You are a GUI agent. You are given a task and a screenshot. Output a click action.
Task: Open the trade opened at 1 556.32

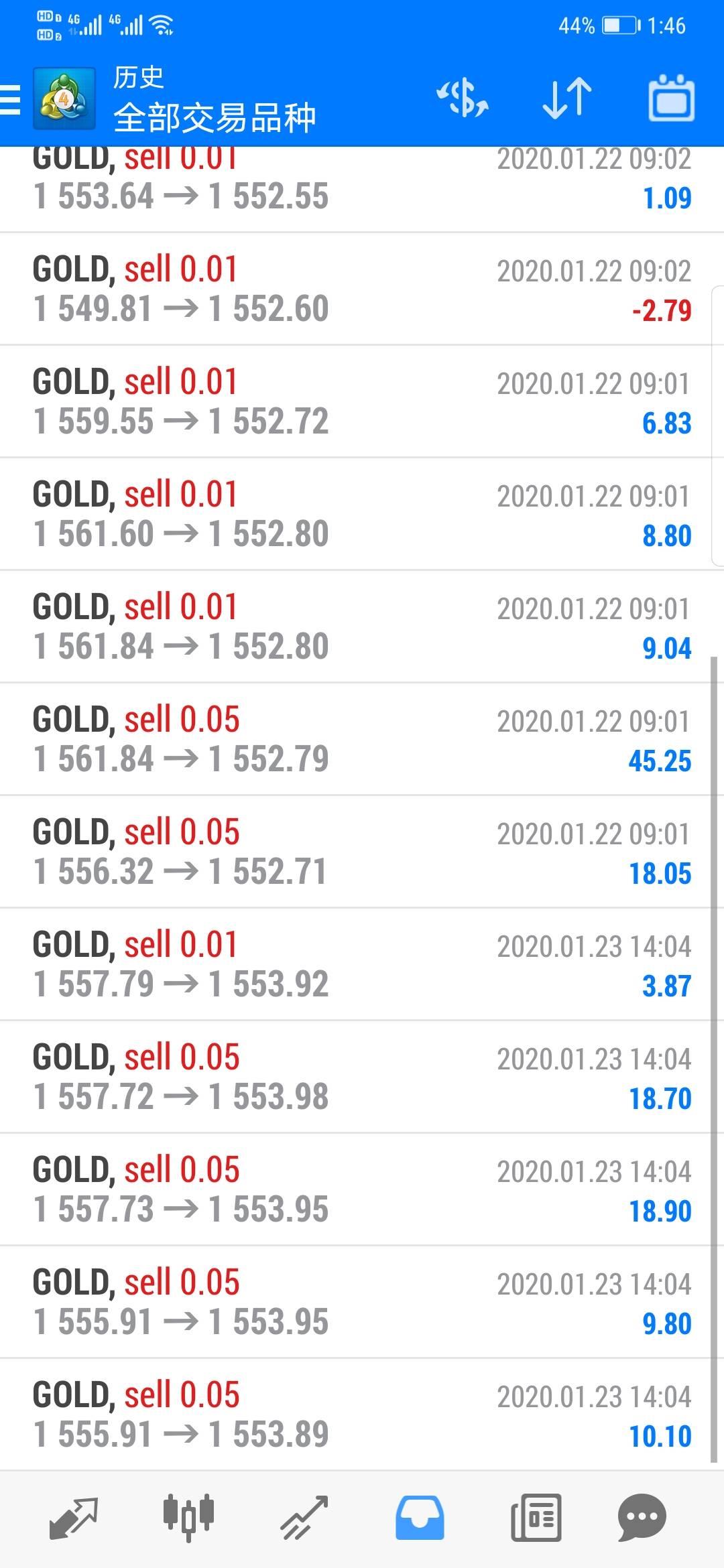tap(362, 852)
